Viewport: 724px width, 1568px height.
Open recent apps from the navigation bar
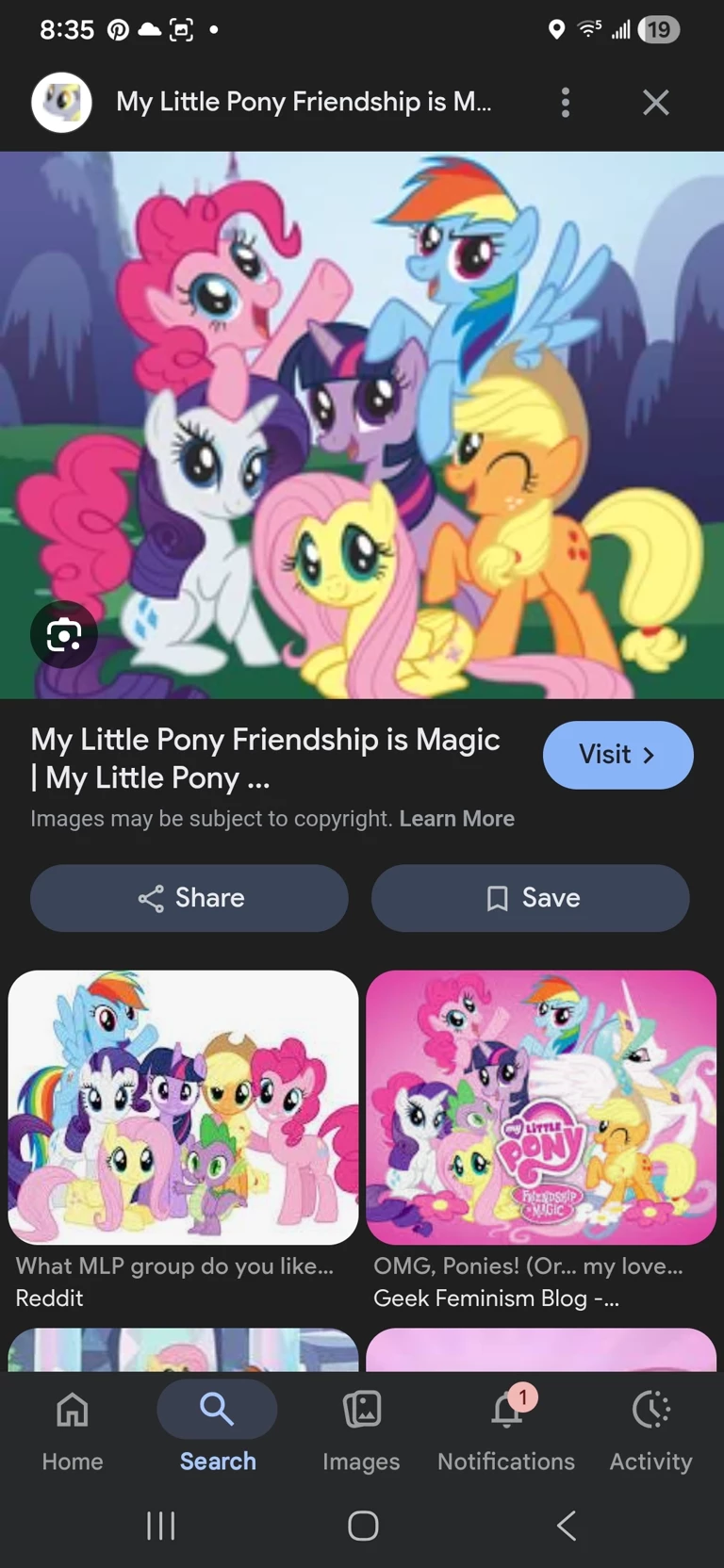tap(161, 1525)
